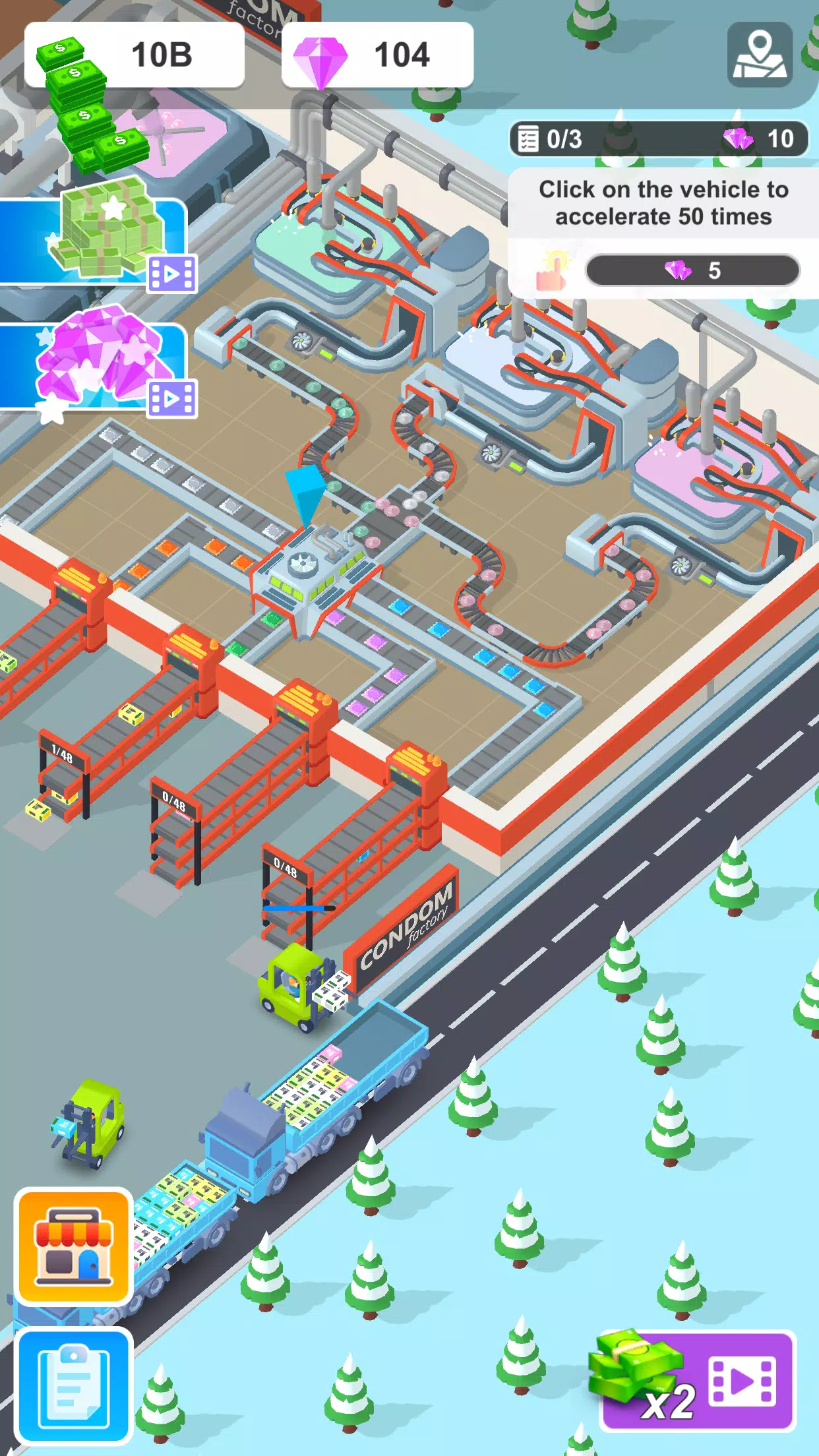The height and width of the screenshot is (1456, 819).
Task: Open the map location icon
Action: (760, 55)
